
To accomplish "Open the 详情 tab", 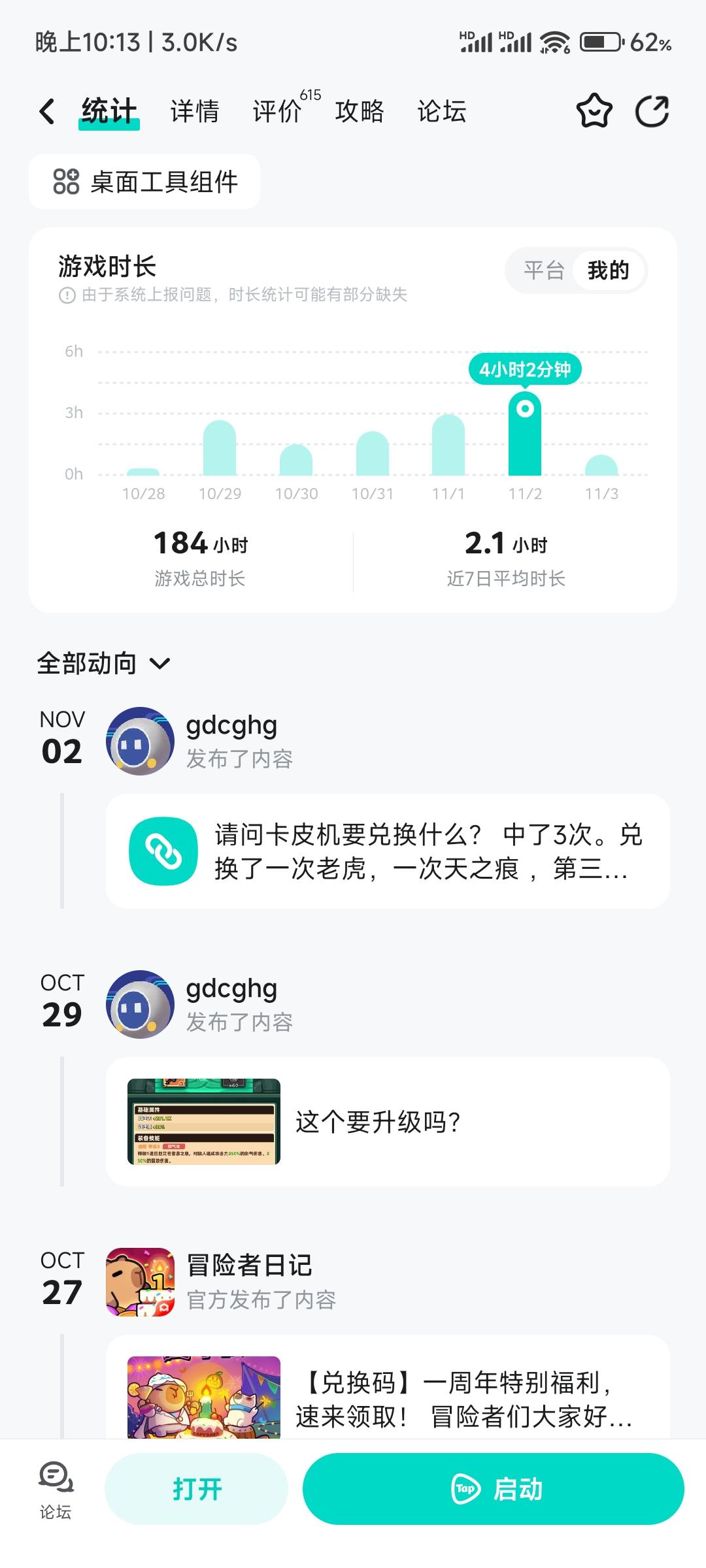I will coord(193,111).
